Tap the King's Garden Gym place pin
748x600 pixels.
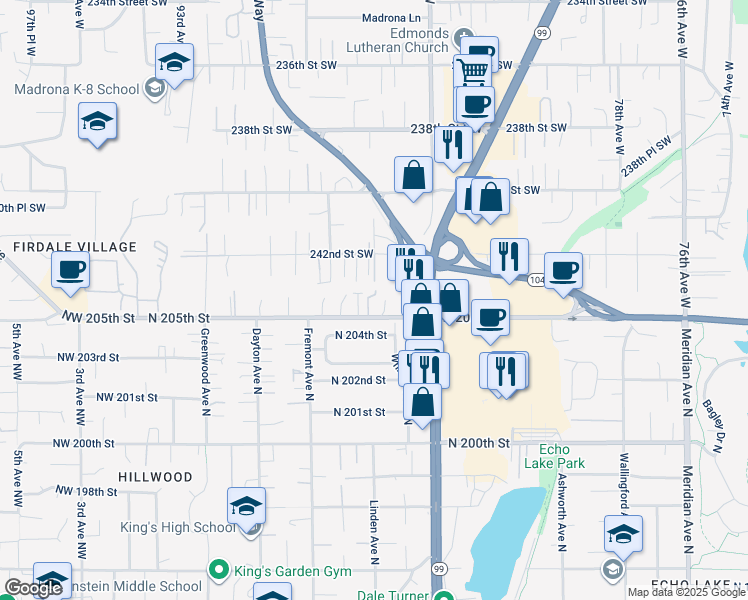(219, 570)
